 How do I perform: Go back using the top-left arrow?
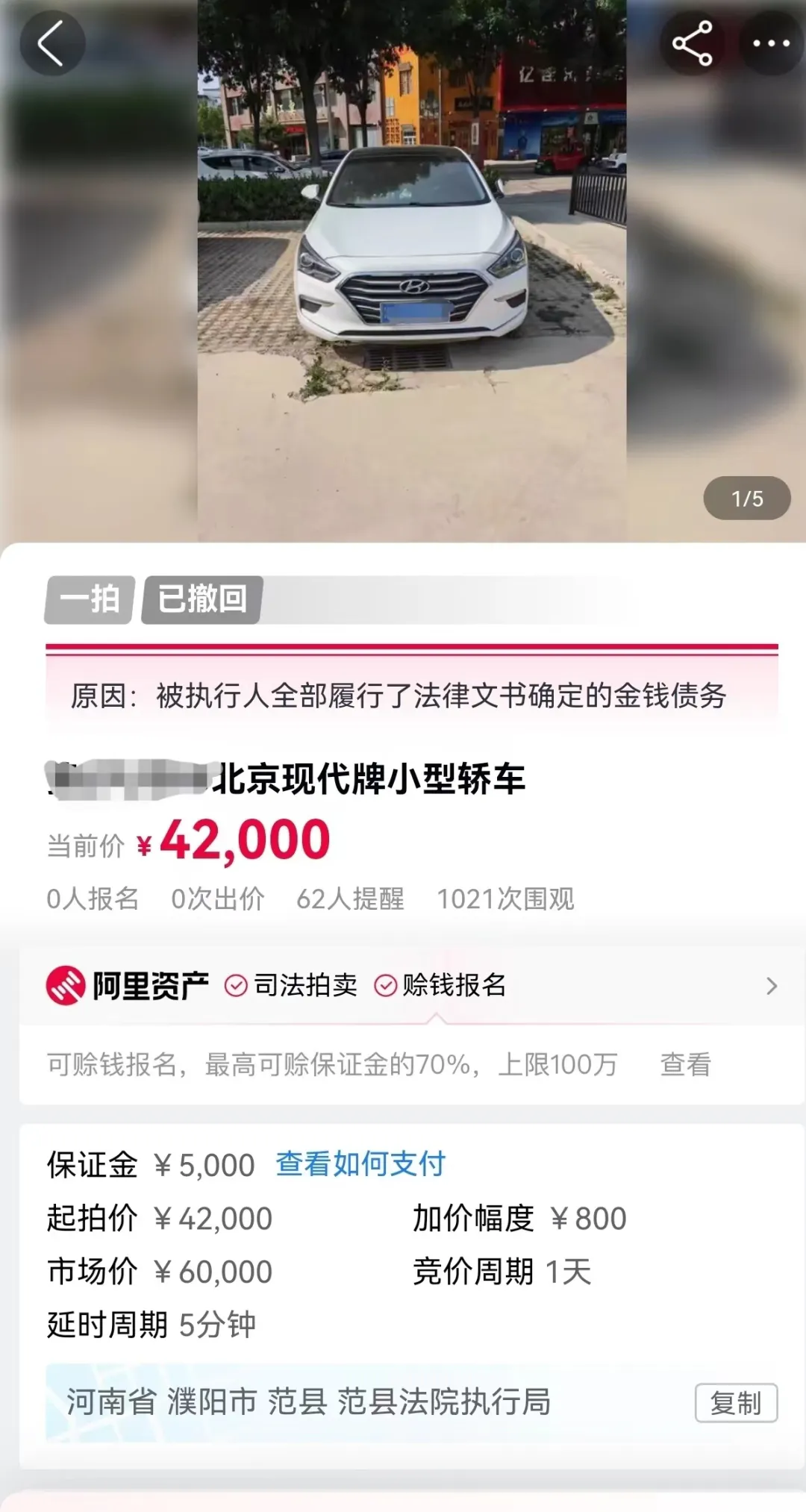point(51,43)
